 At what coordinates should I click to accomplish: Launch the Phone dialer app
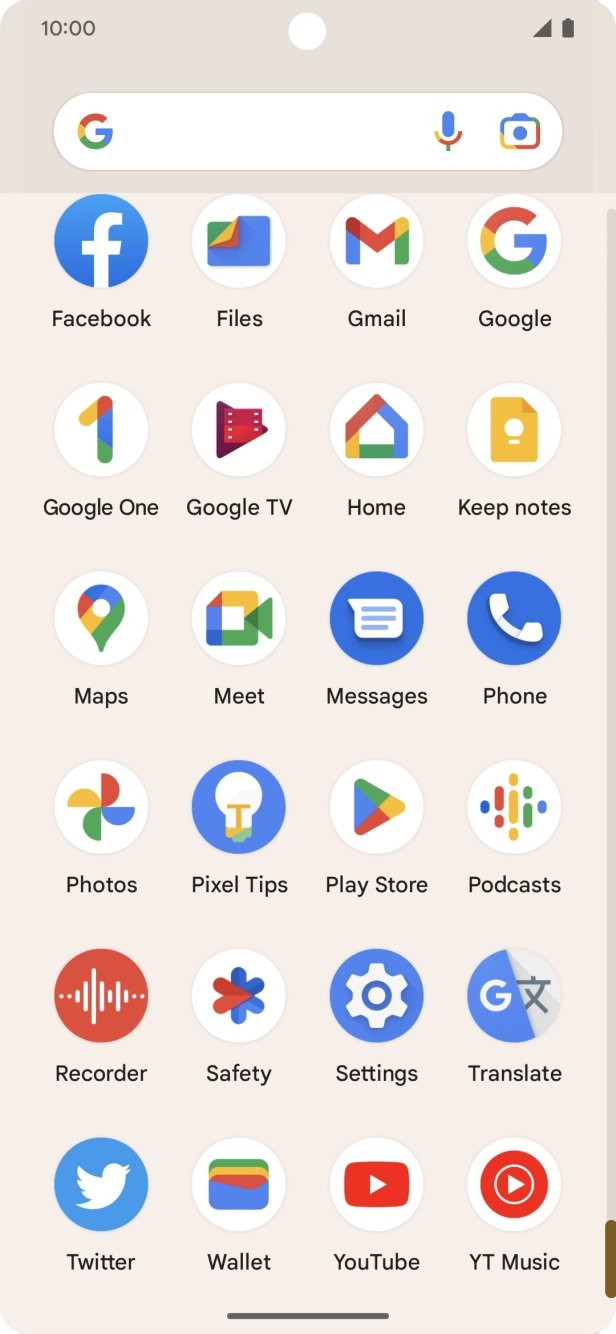[514, 619]
